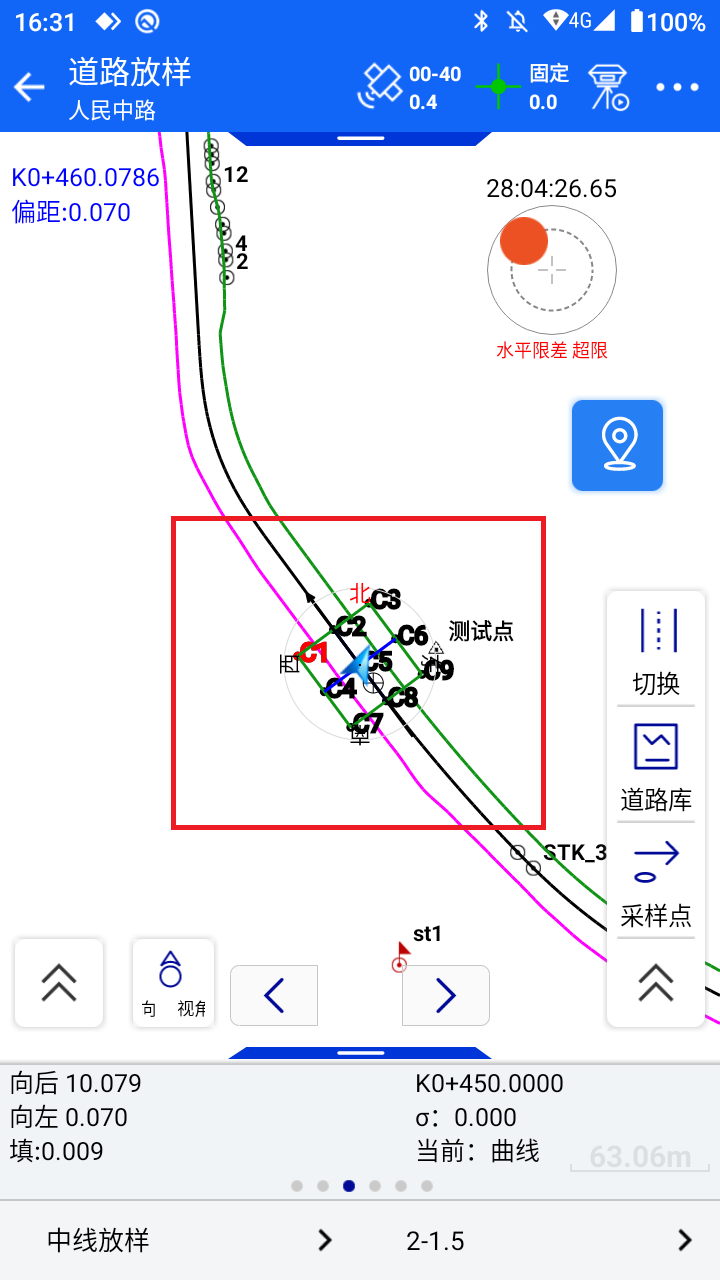Open 道路库 road library

(656, 767)
